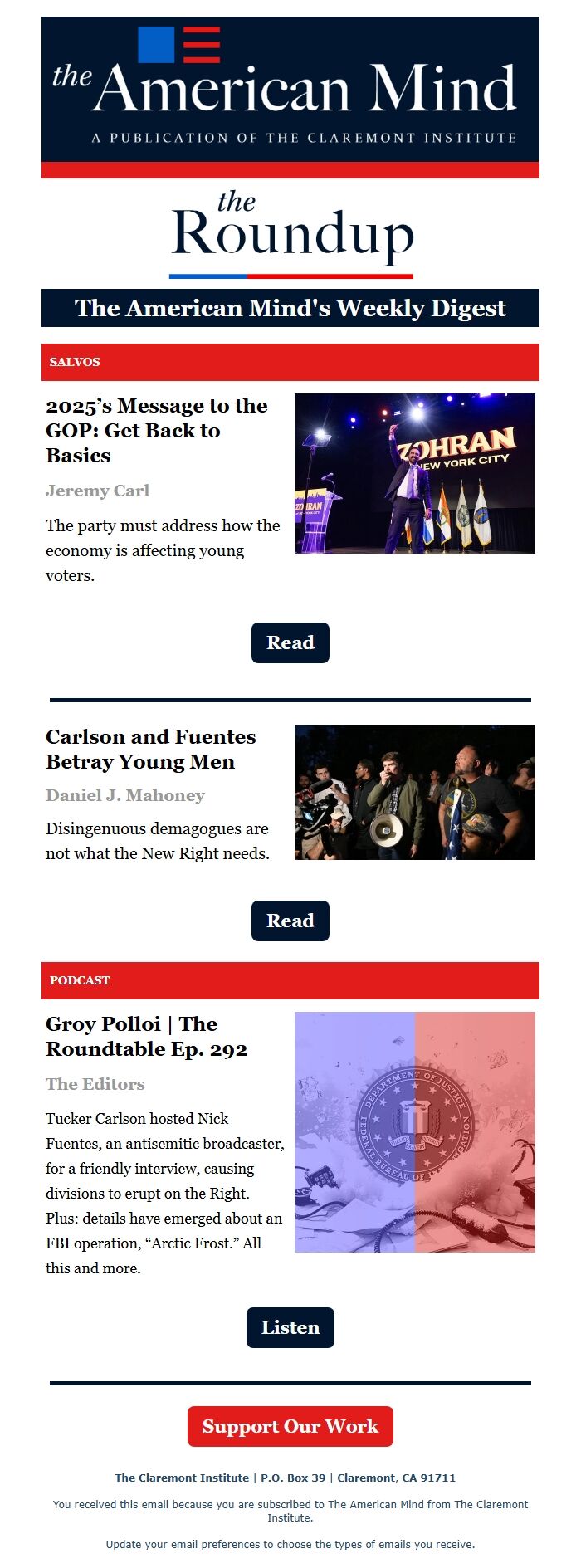Tap Read under the GOP basics article
The height and width of the screenshot is (1568, 581).
tap(290, 642)
